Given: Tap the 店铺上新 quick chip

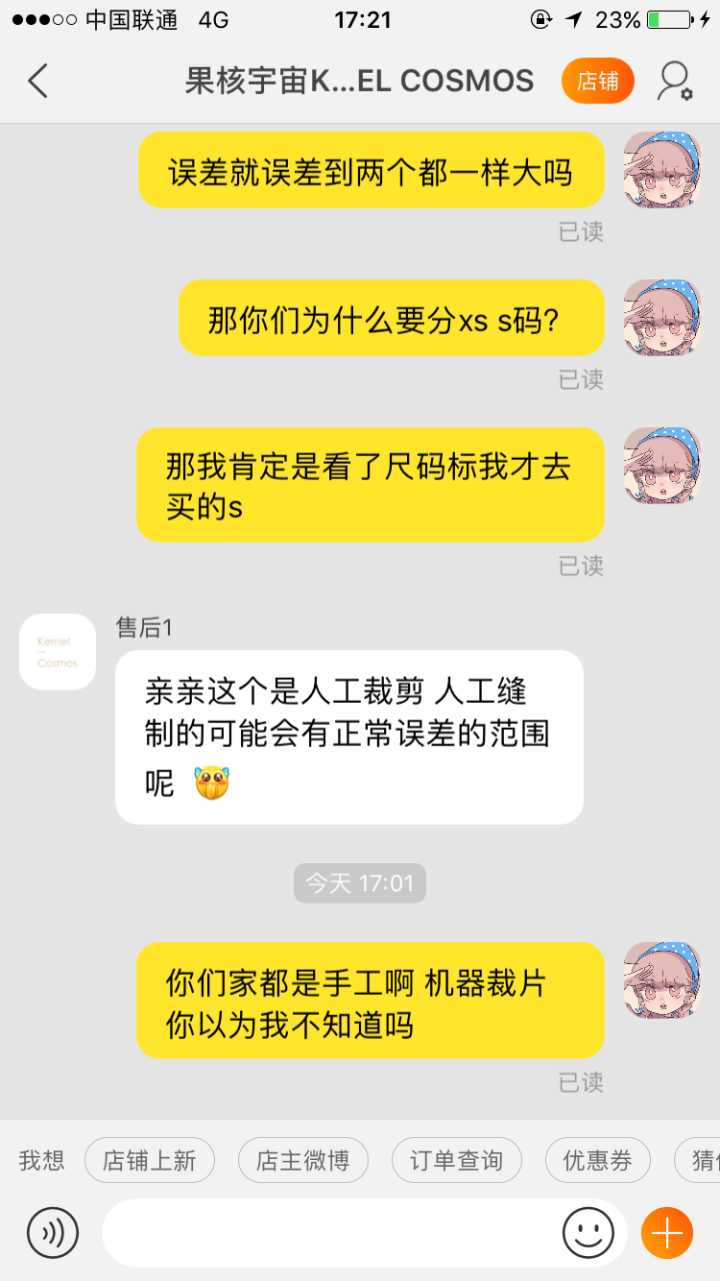Looking at the screenshot, I should (149, 1161).
